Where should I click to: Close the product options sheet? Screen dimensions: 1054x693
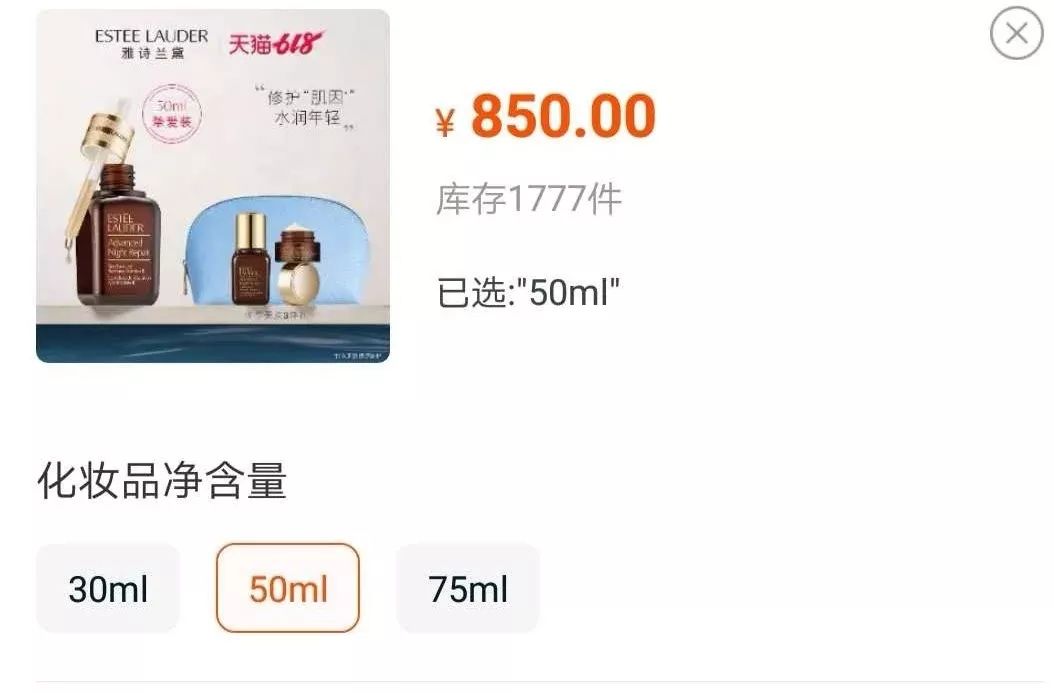tap(1016, 34)
